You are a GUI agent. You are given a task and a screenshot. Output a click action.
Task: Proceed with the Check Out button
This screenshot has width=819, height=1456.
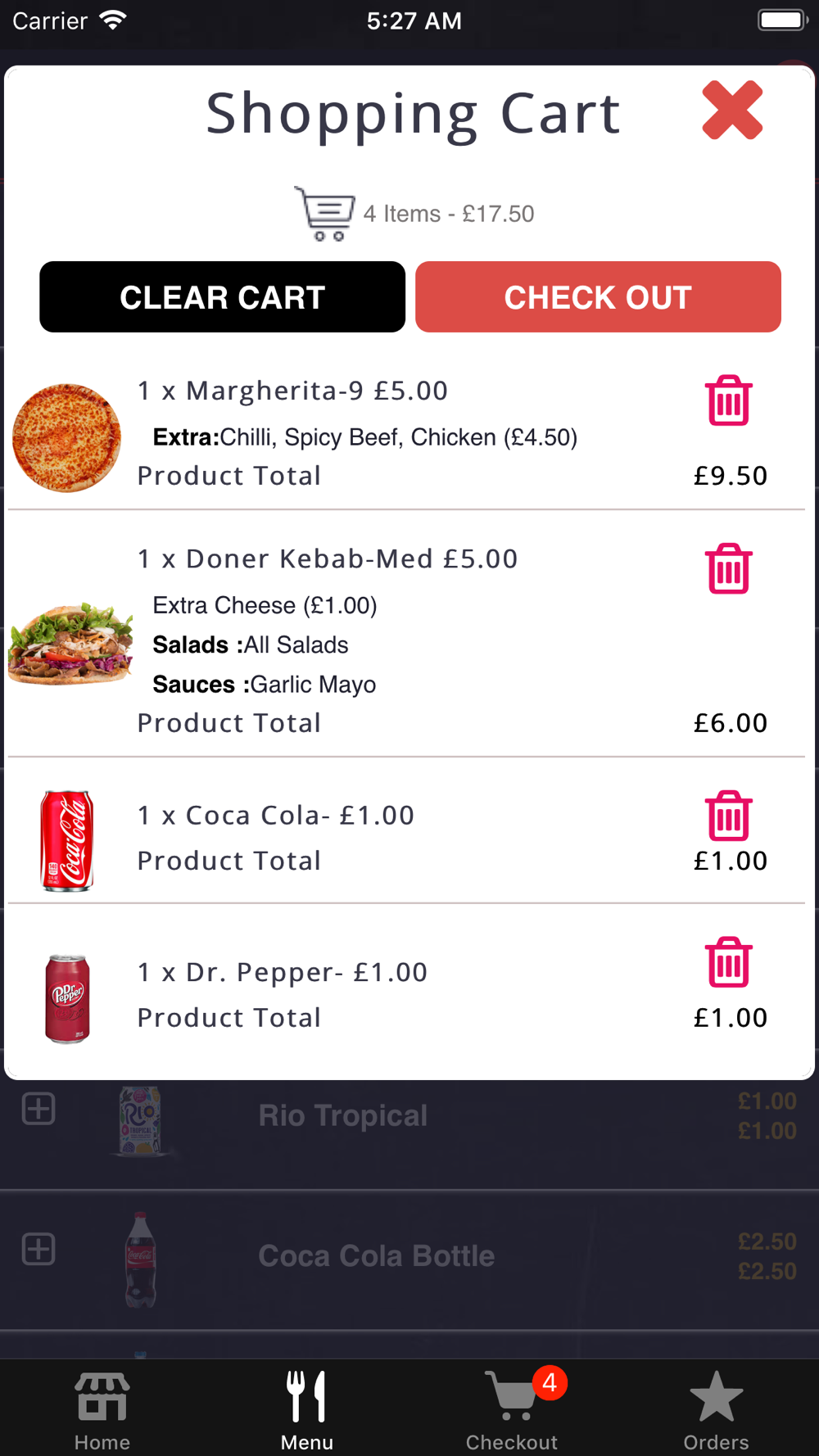(598, 297)
